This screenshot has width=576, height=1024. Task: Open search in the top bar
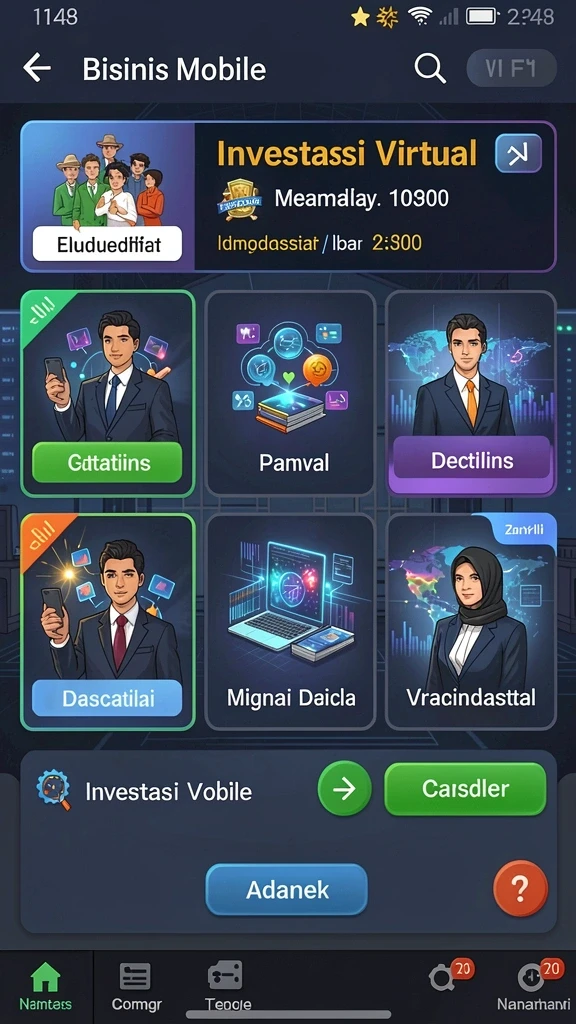coord(430,68)
